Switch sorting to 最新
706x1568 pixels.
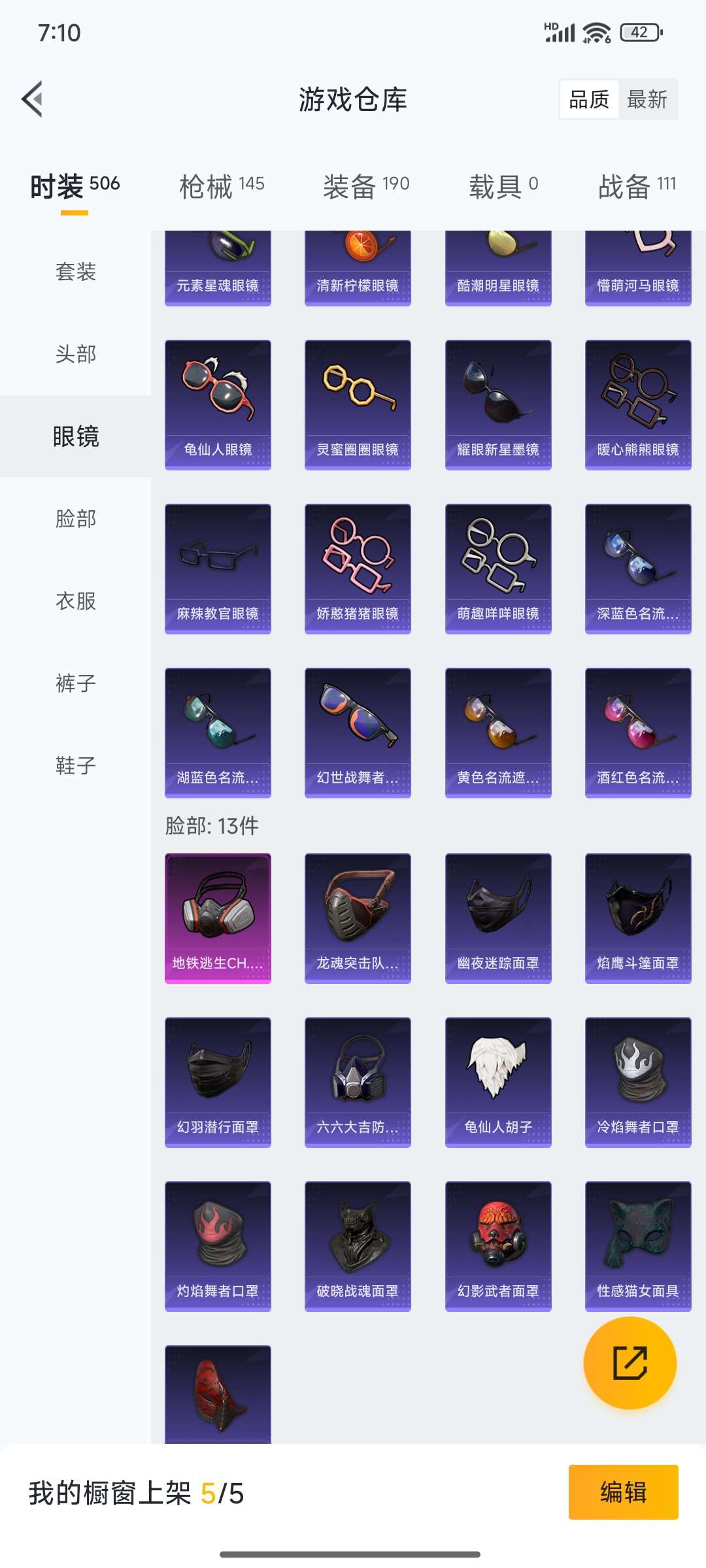click(x=647, y=99)
